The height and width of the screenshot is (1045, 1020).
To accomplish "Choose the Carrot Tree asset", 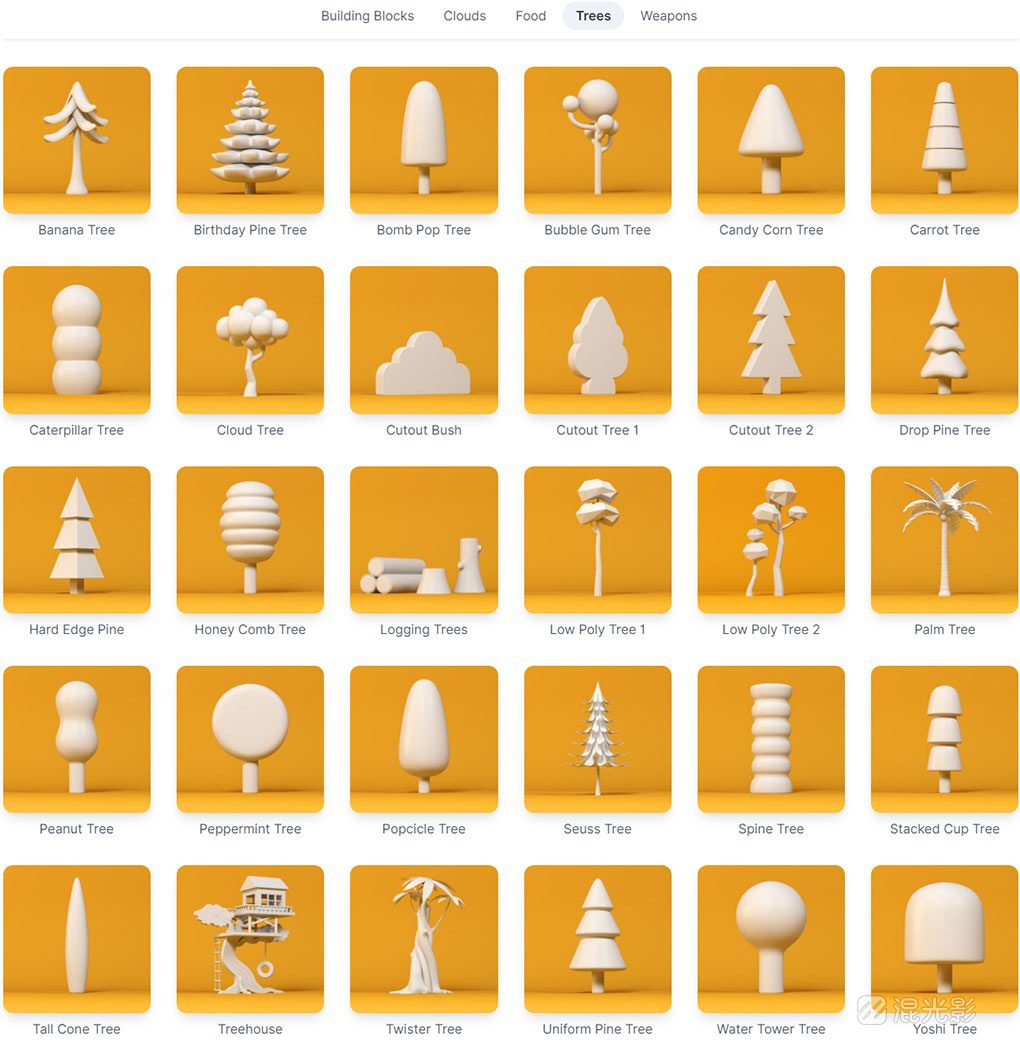I will pos(944,140).
